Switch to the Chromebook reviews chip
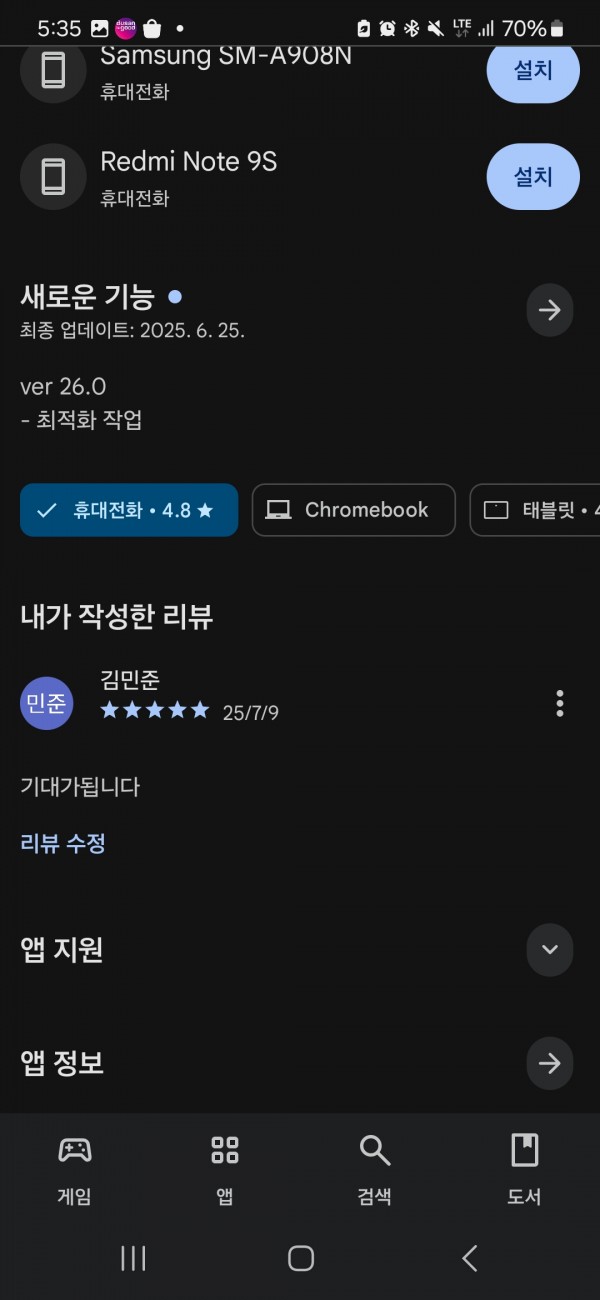The height and width of the screenshot is (1300, 600). click(x=353, y=510)
